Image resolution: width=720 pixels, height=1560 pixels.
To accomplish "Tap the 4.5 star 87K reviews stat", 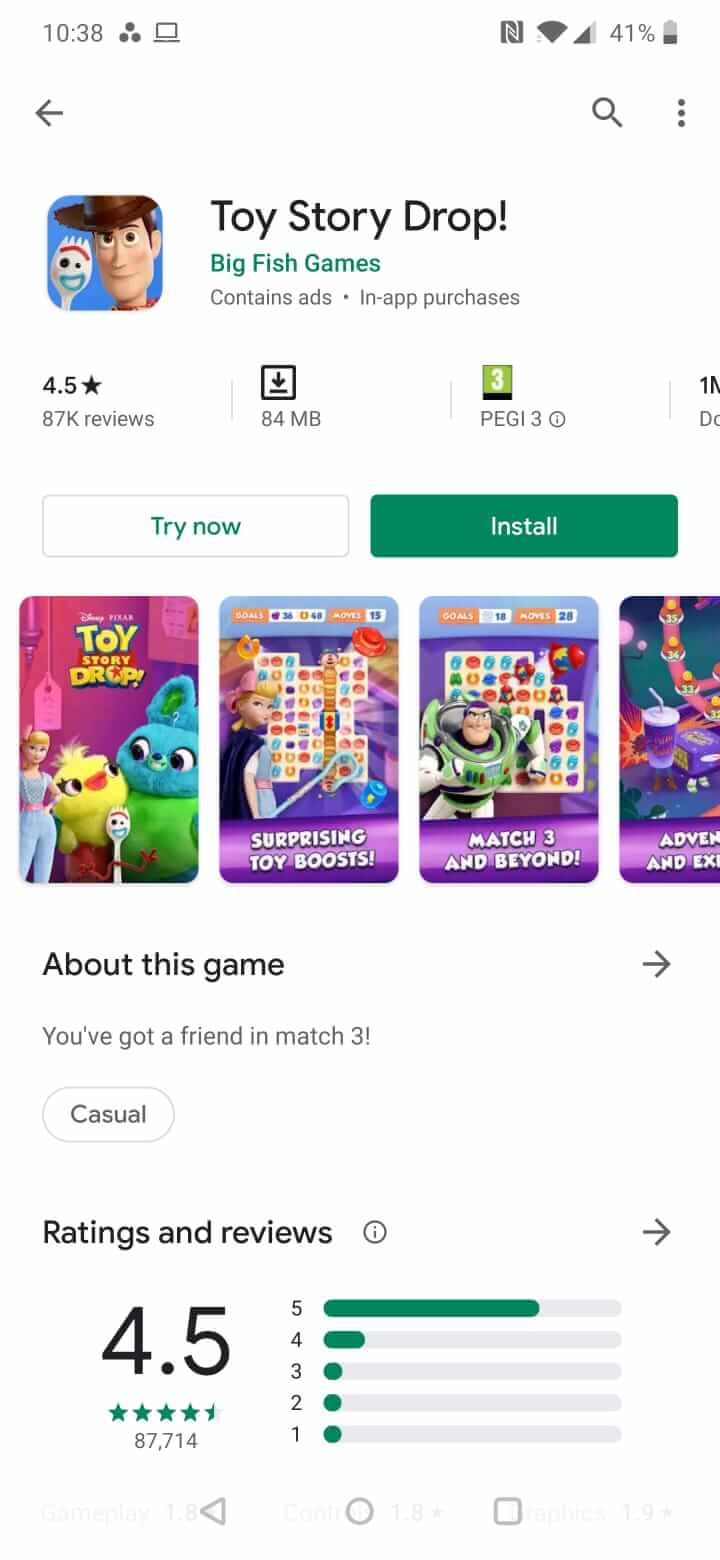I will click(x=98, y=401).
